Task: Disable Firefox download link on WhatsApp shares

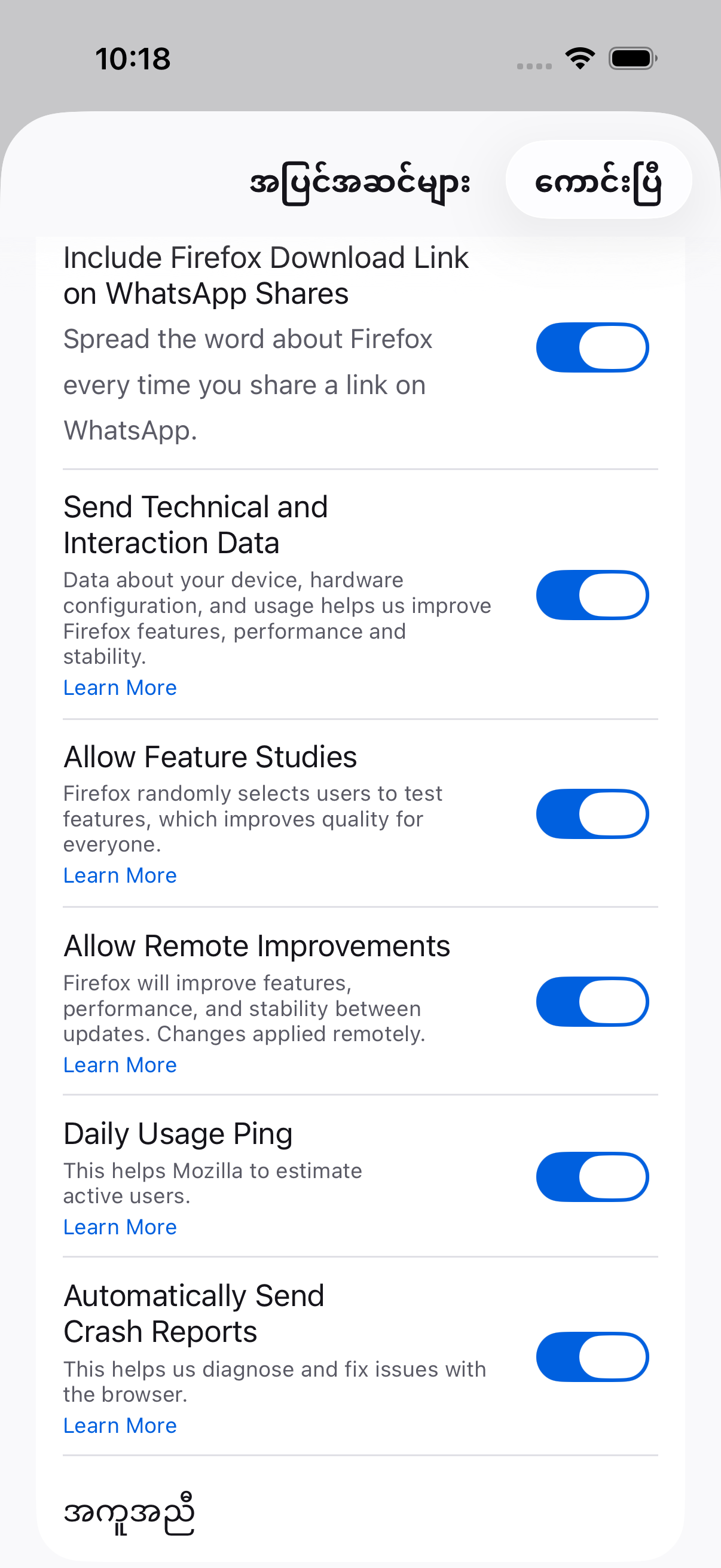Action: (x=592, y=347)
